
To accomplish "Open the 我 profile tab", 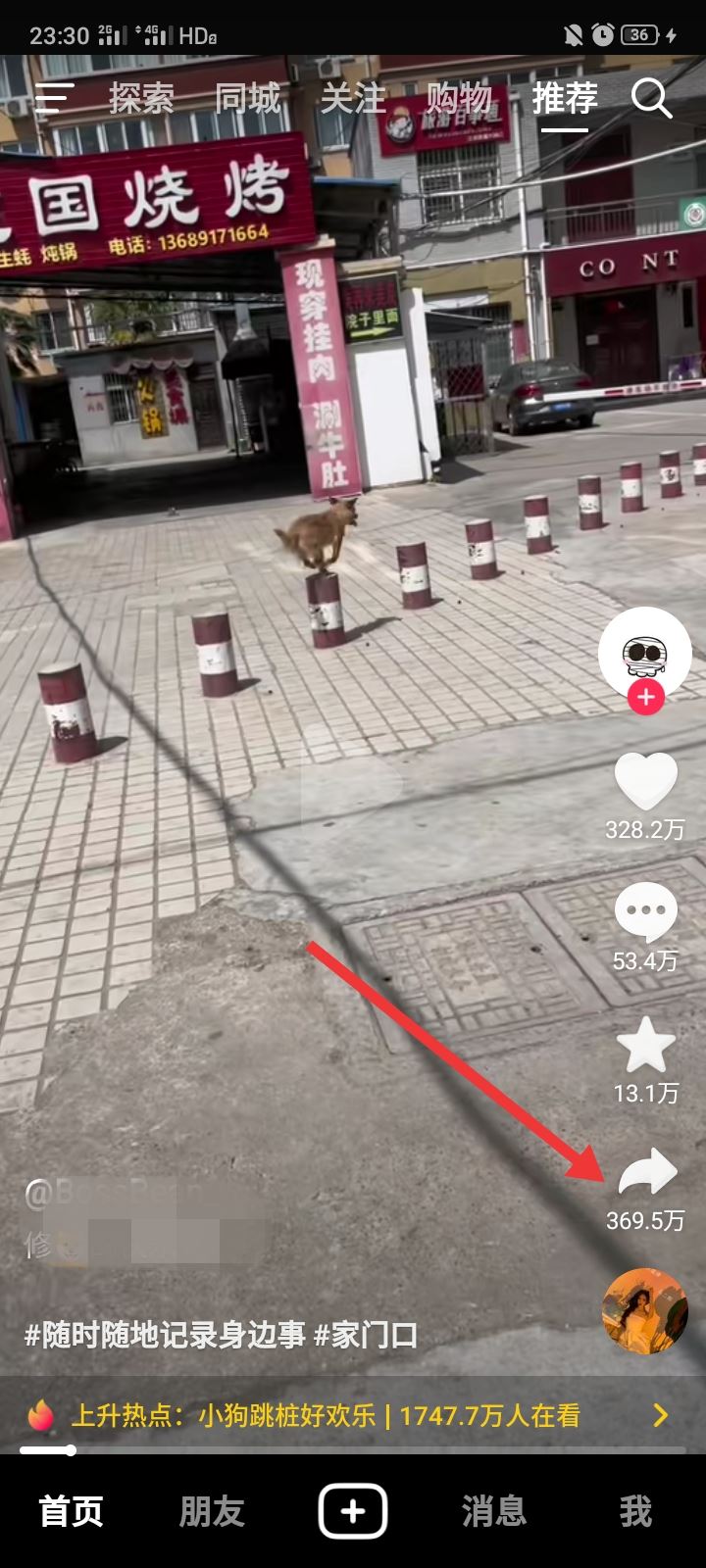I will 635,1511.
